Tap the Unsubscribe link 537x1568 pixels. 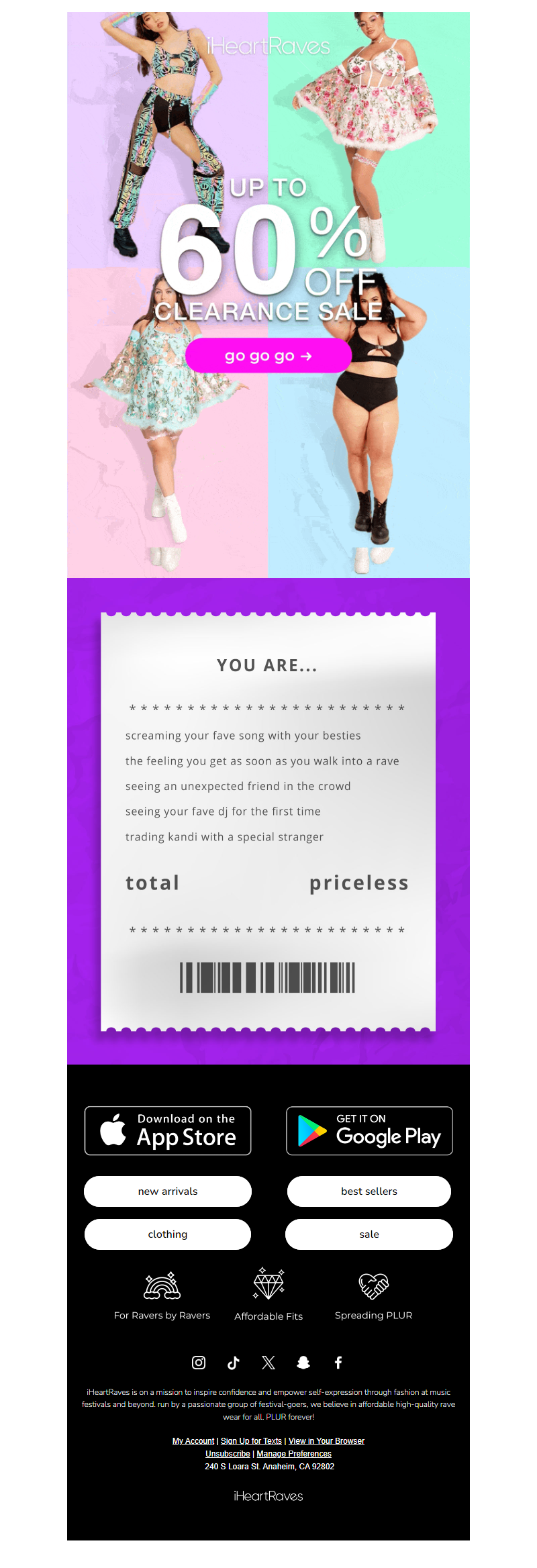(x=228, y=1453)
